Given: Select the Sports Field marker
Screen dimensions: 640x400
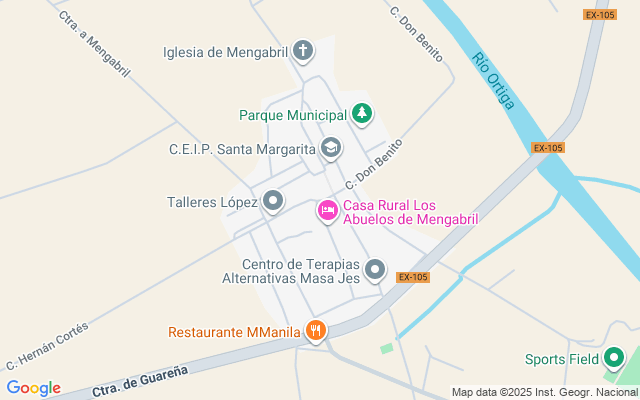Looking at the screenshot, I should 613,358.
